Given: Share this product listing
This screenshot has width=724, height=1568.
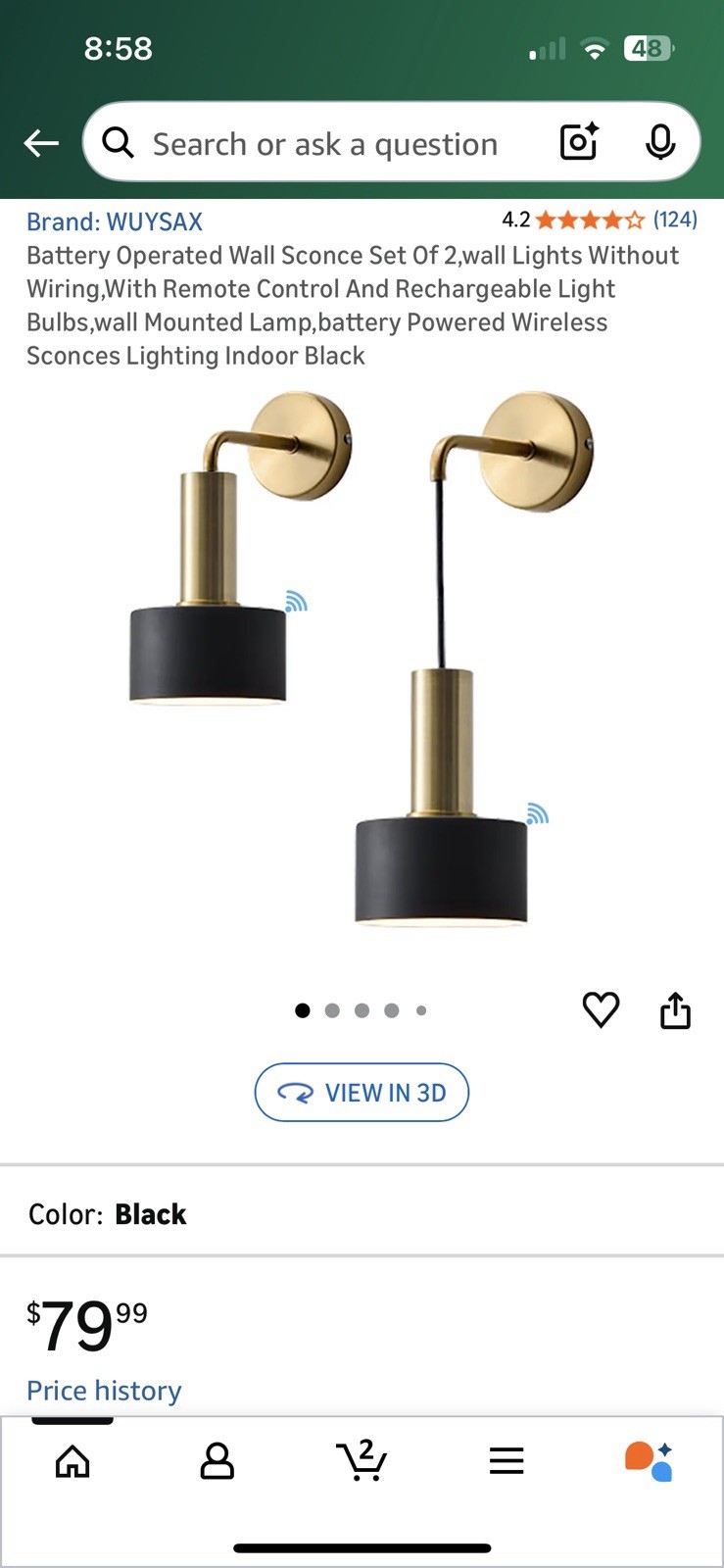Looking at the screenshot, I should [x=675, y=1010].
